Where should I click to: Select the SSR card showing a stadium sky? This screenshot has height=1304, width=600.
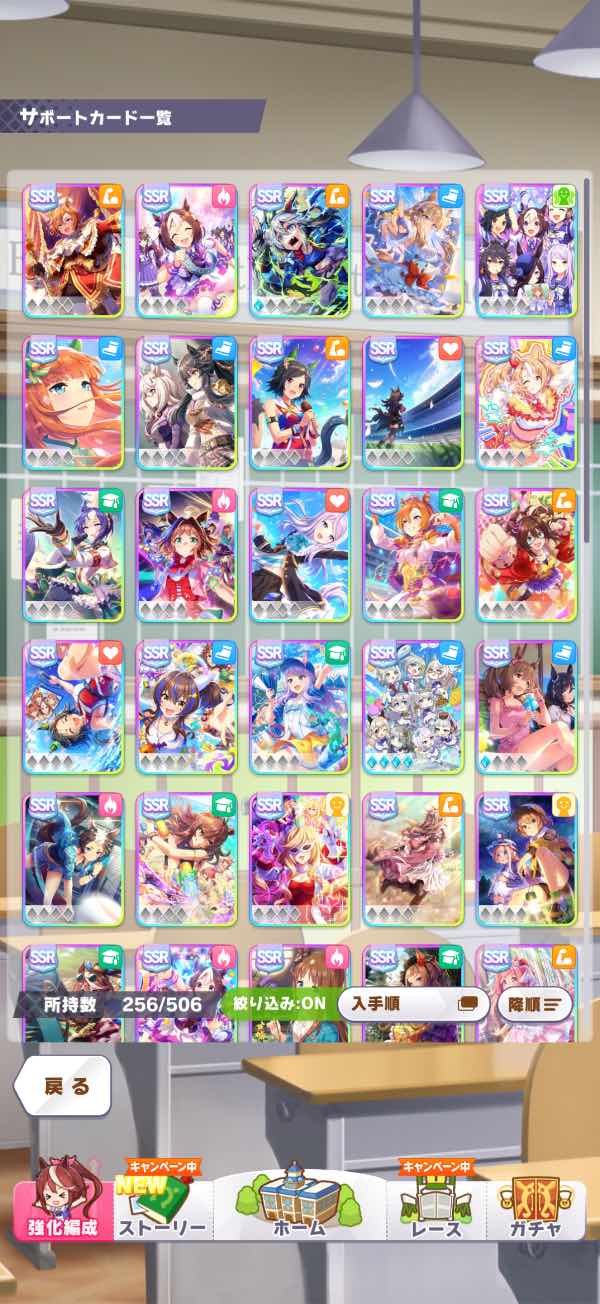(413, 402)
